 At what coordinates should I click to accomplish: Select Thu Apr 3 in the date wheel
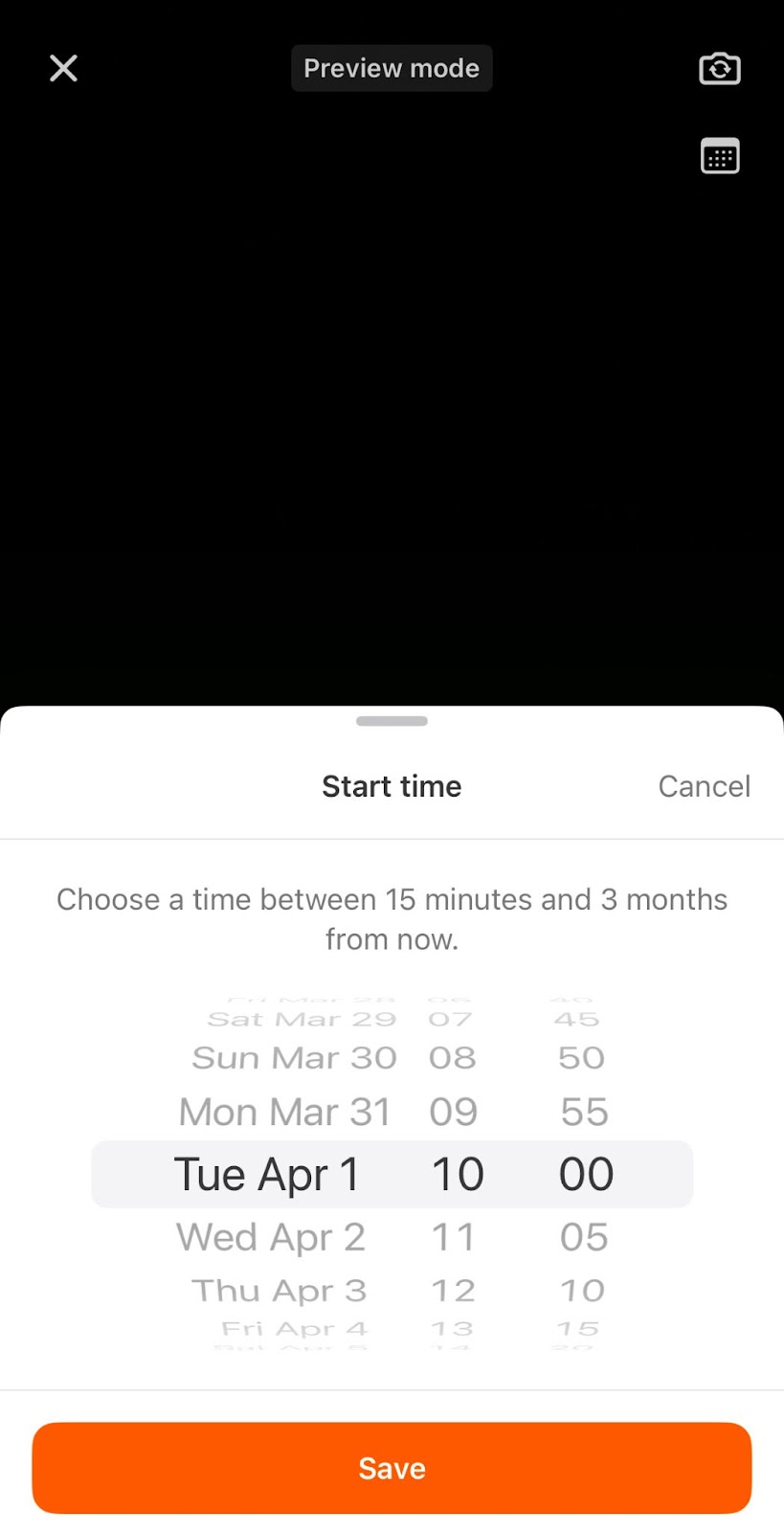point(279,1291)
